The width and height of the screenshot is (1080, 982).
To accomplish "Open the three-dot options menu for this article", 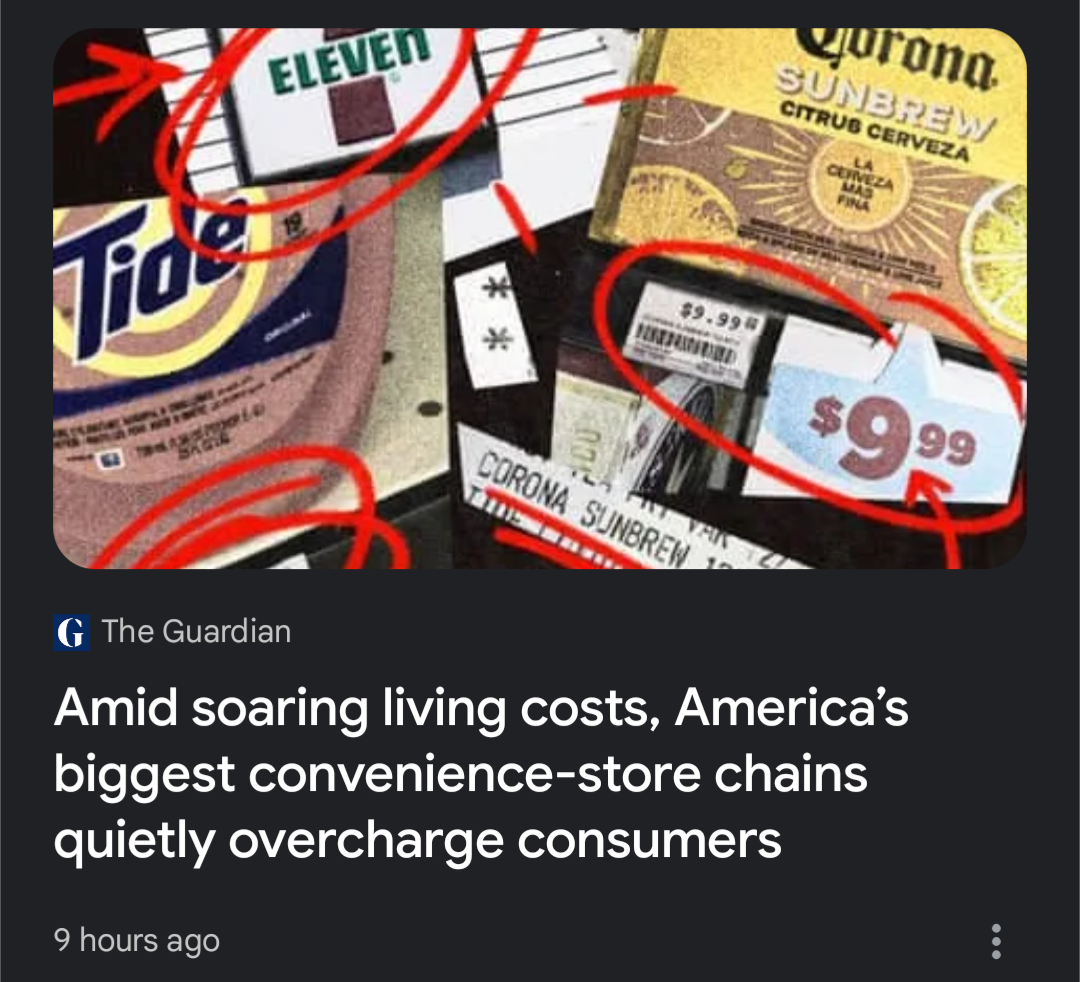I will 995,941.
